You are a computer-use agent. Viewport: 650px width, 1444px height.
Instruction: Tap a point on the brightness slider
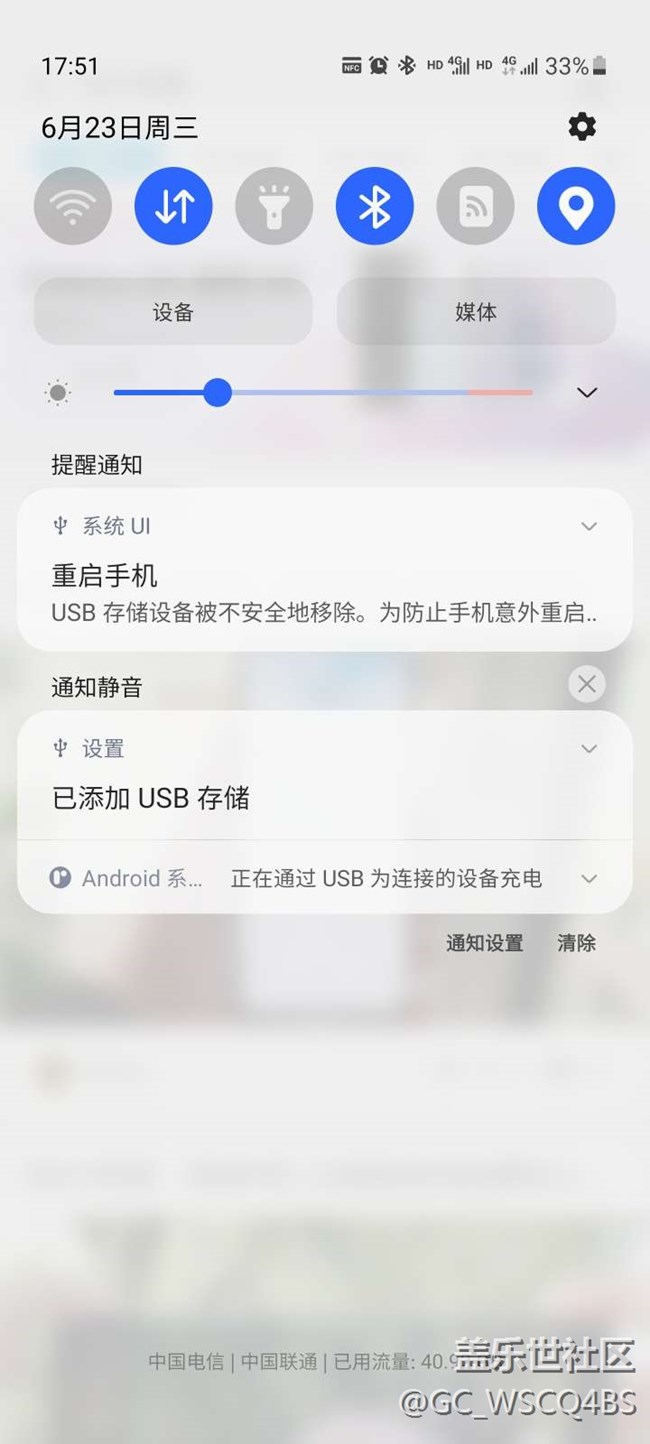323,393
